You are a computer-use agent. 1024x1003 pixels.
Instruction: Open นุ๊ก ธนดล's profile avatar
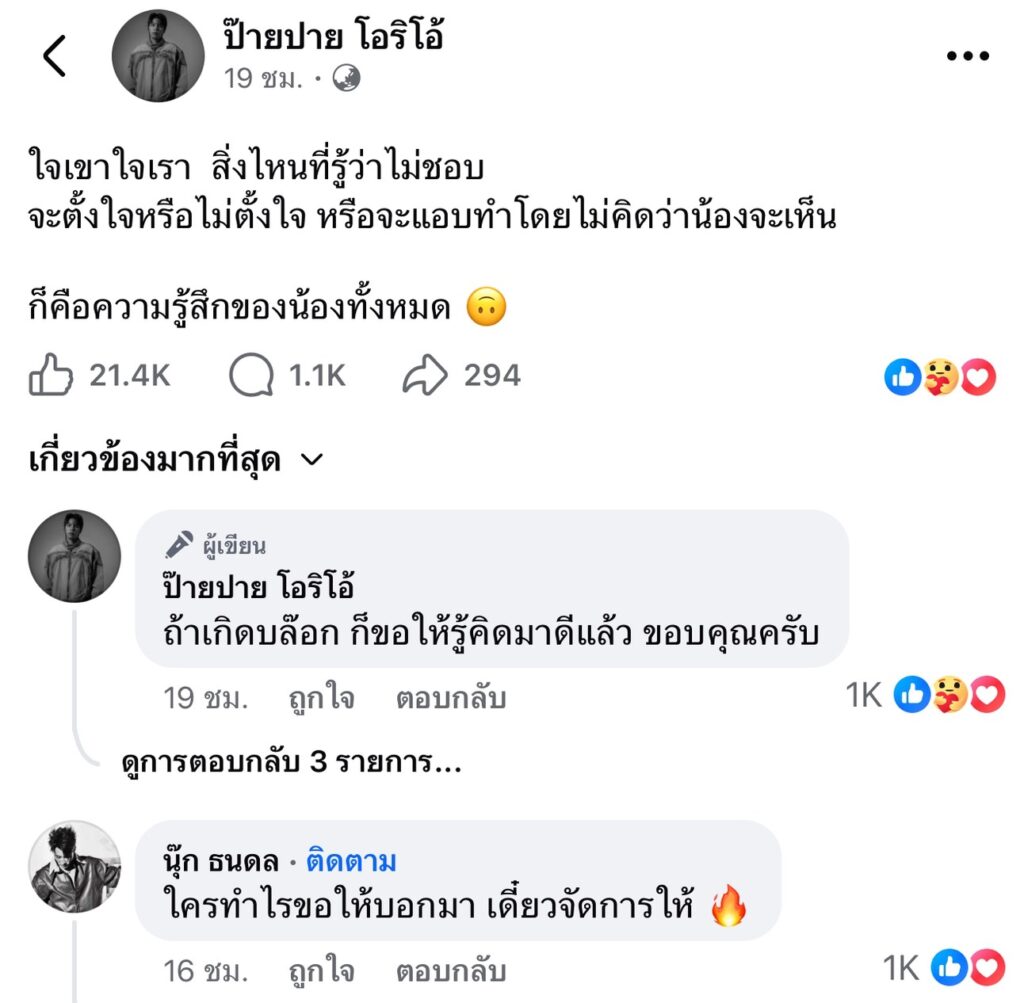[x=75, y=867]
